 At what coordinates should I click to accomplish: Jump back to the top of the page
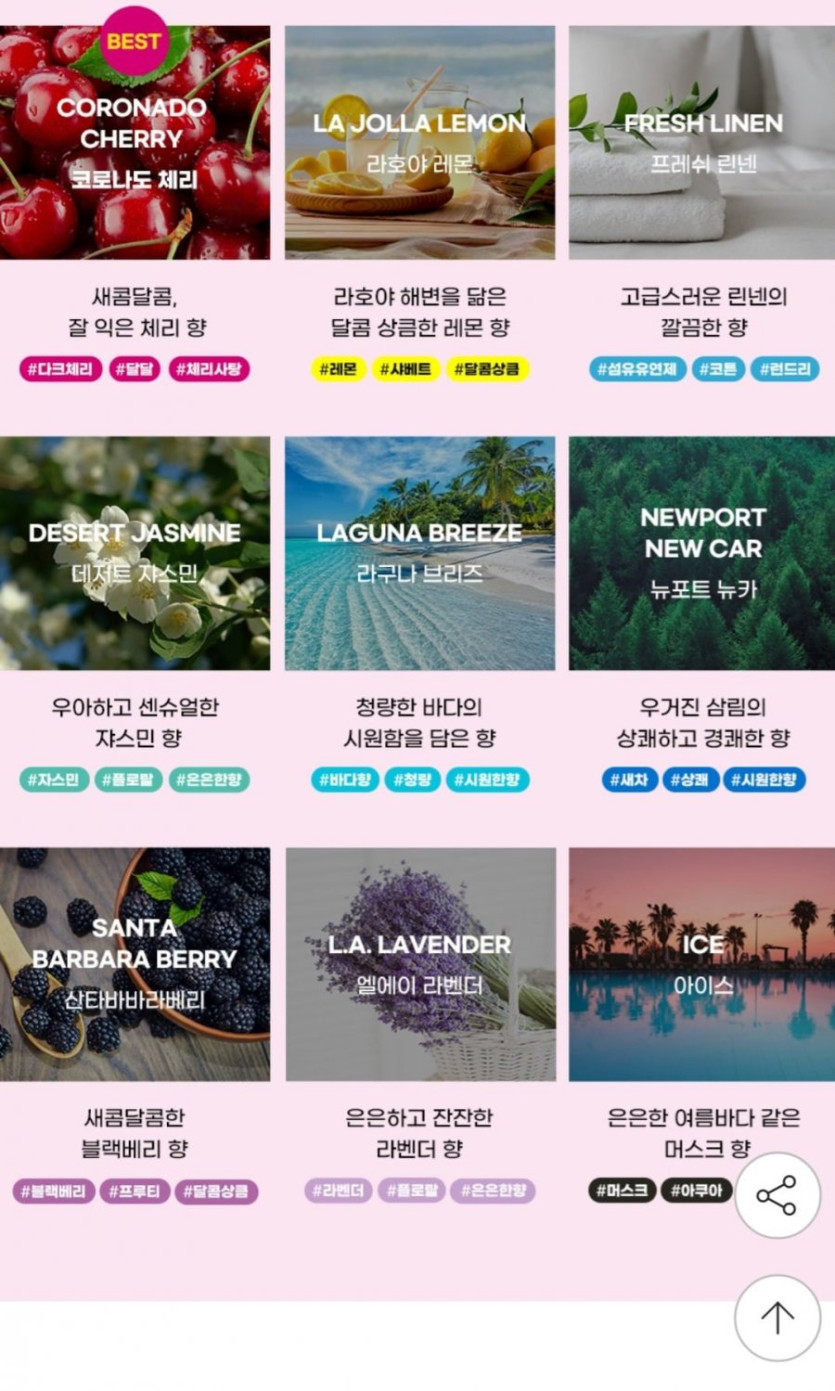click(x=777, y=1318)
